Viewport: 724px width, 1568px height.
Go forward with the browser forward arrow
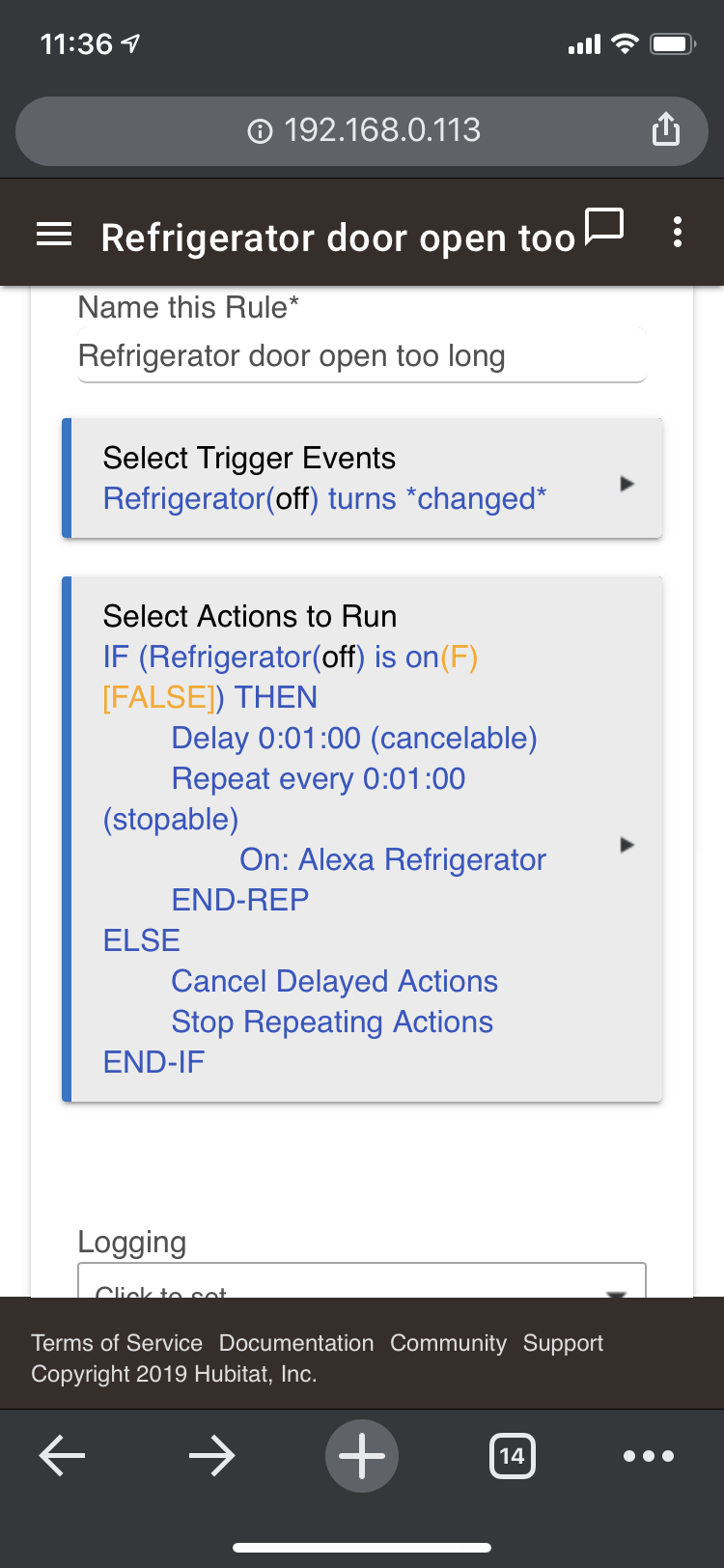point(212,1456)
